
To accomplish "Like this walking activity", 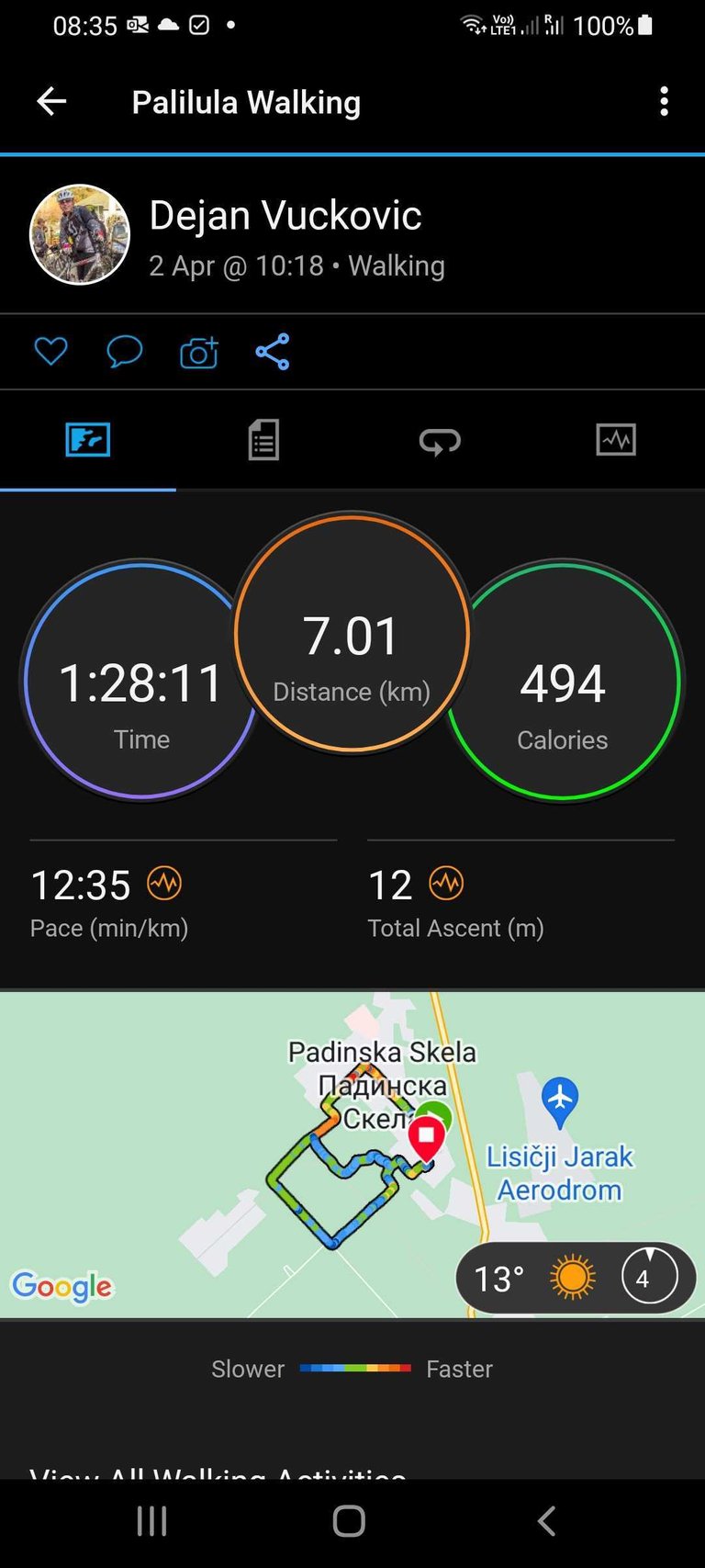I will pos(50,352).
